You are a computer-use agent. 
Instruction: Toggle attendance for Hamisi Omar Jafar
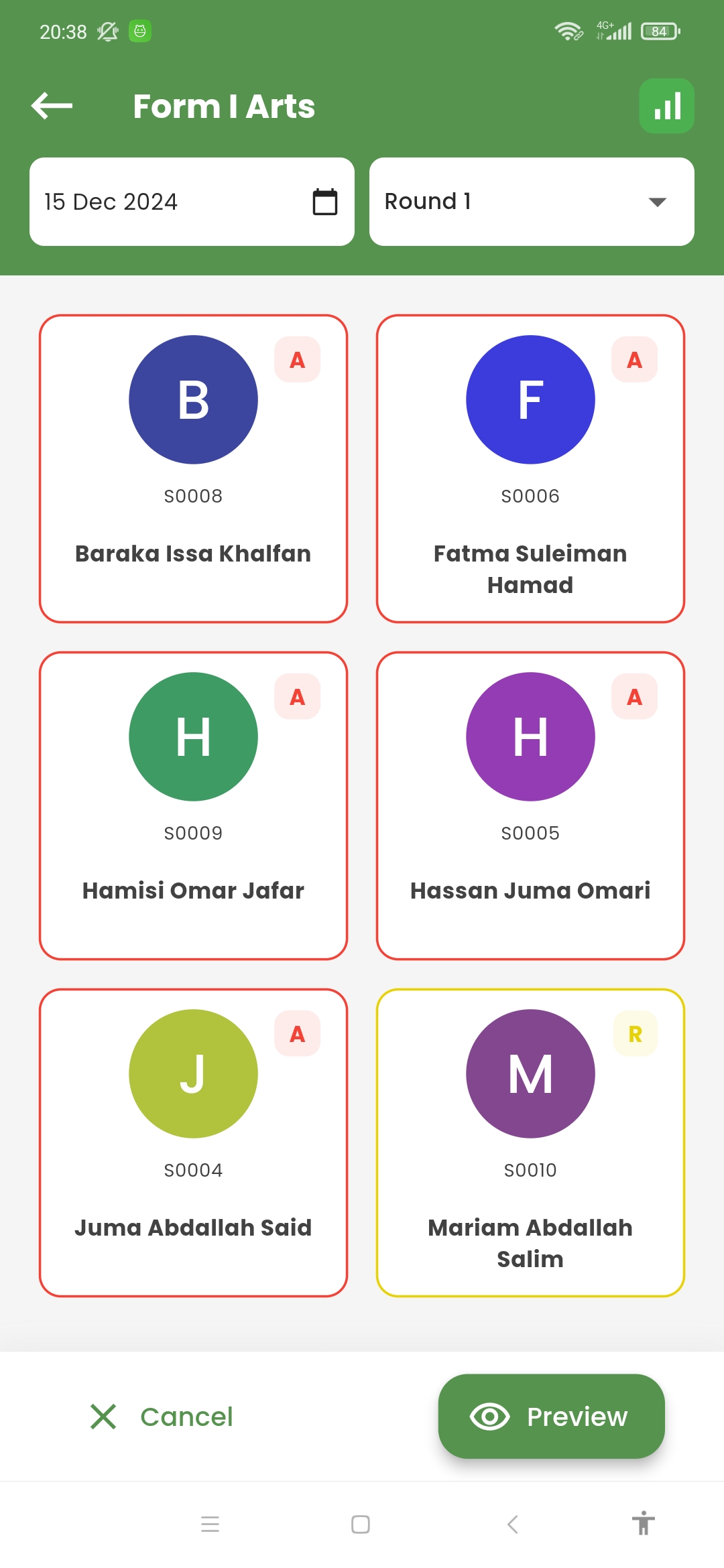(193, 805)
